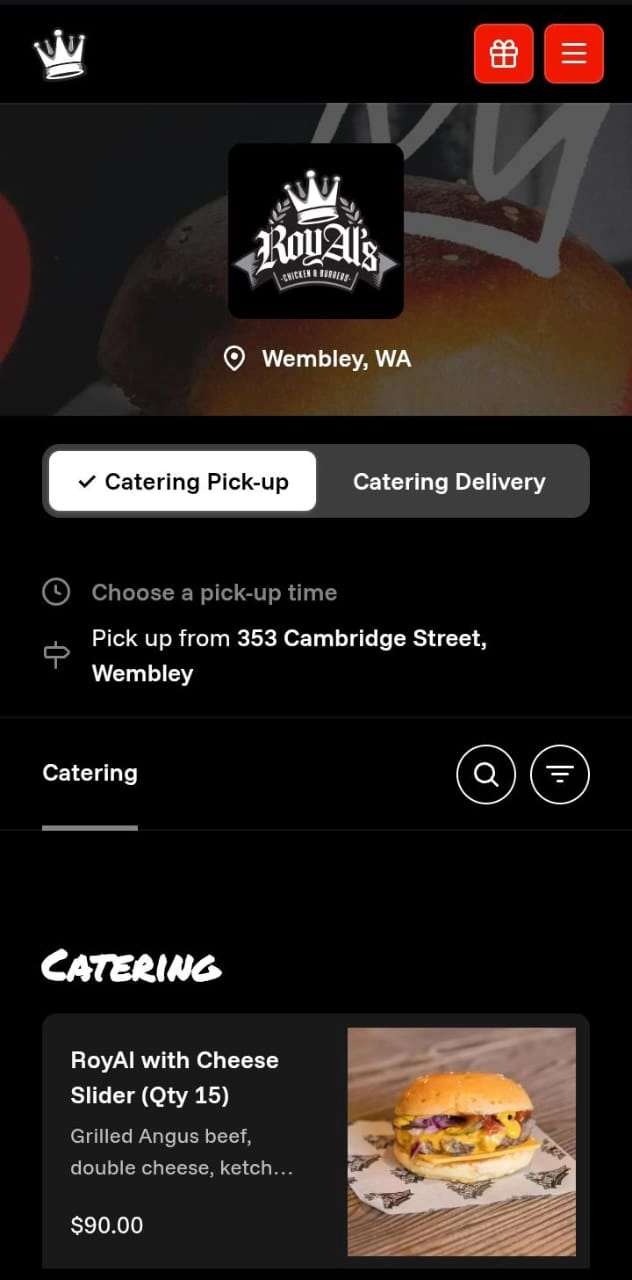The width and height of the screenshot is (632, 1280).
Task: Open the gift card button
Action: [503, 54]
